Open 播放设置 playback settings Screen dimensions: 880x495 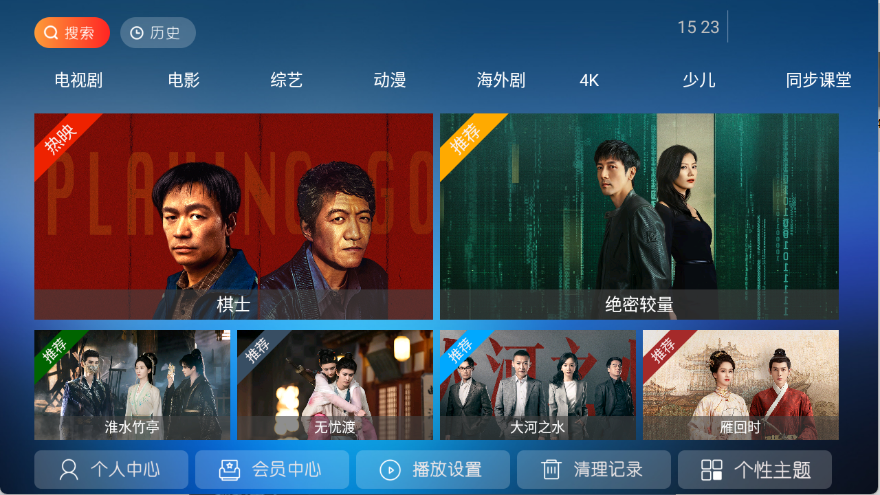433,469
